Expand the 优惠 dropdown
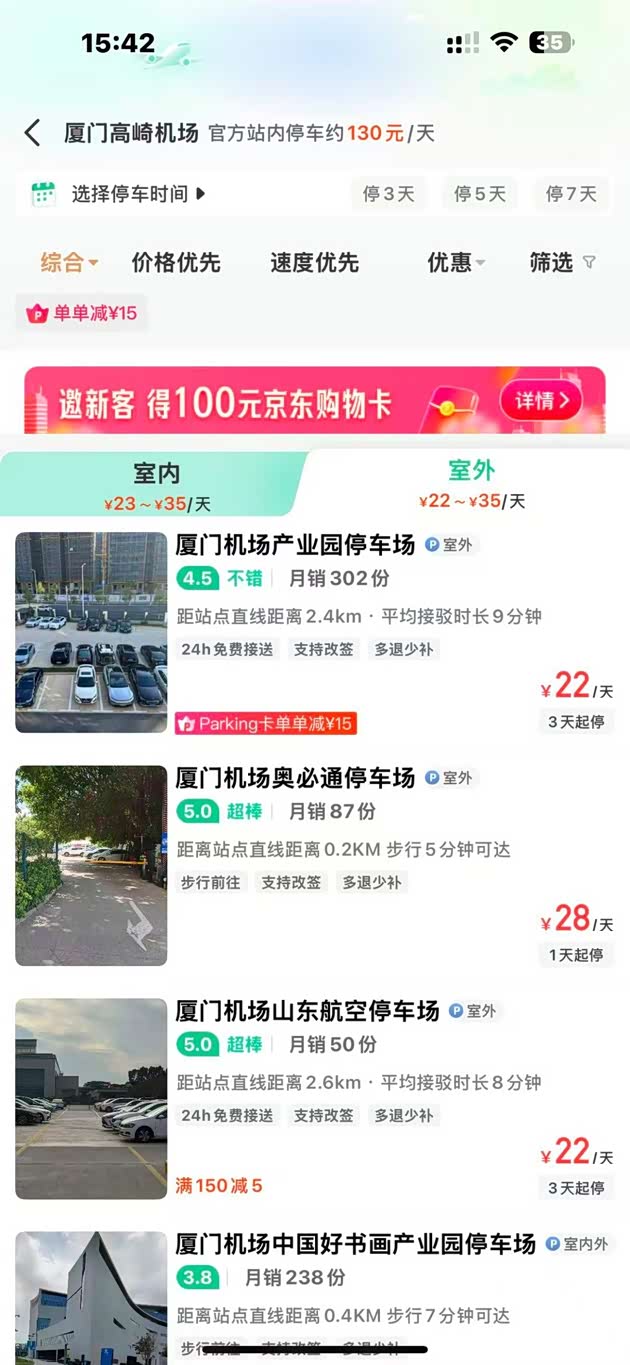The height and width of the screenshot is (1365, 630). 455,263
